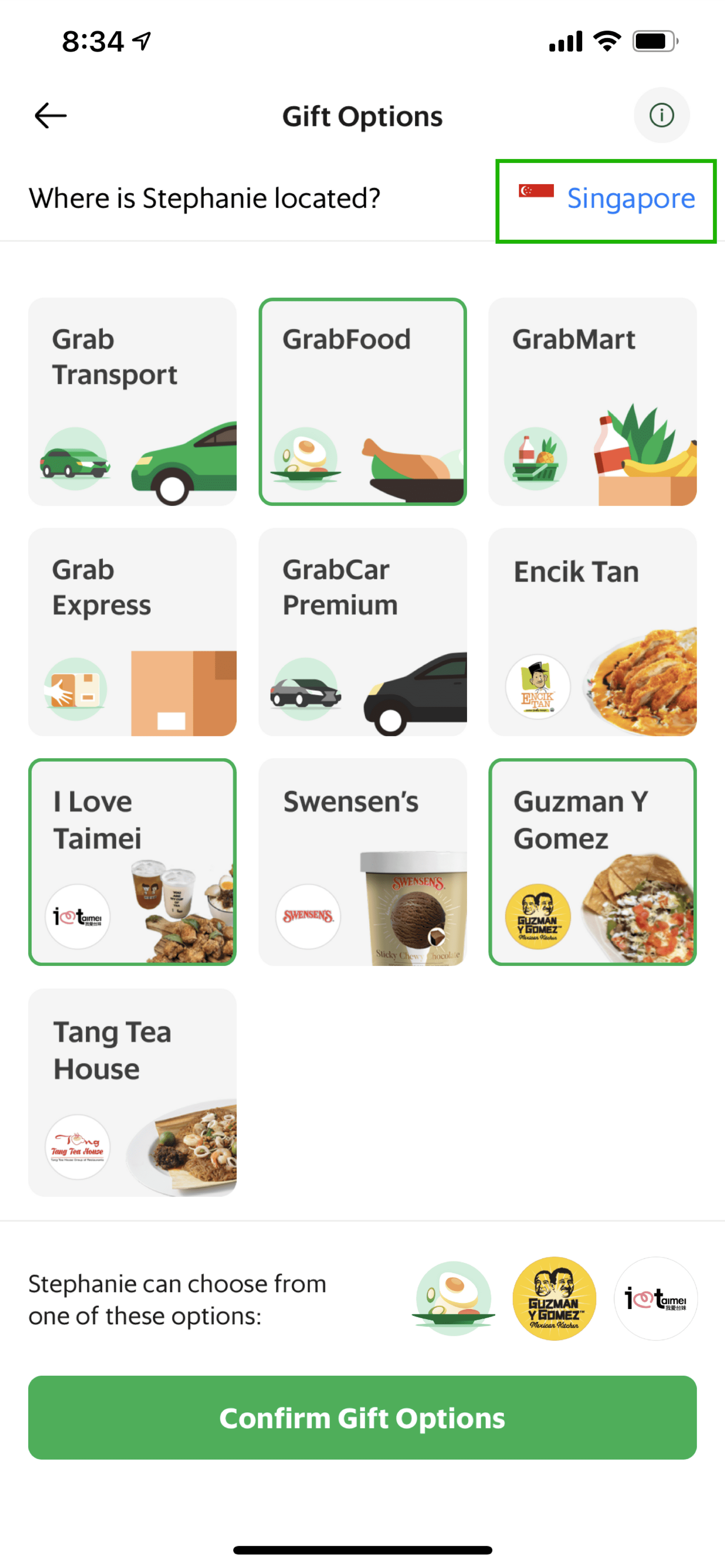Choose Swensen's as a gift option

[362, 862]
